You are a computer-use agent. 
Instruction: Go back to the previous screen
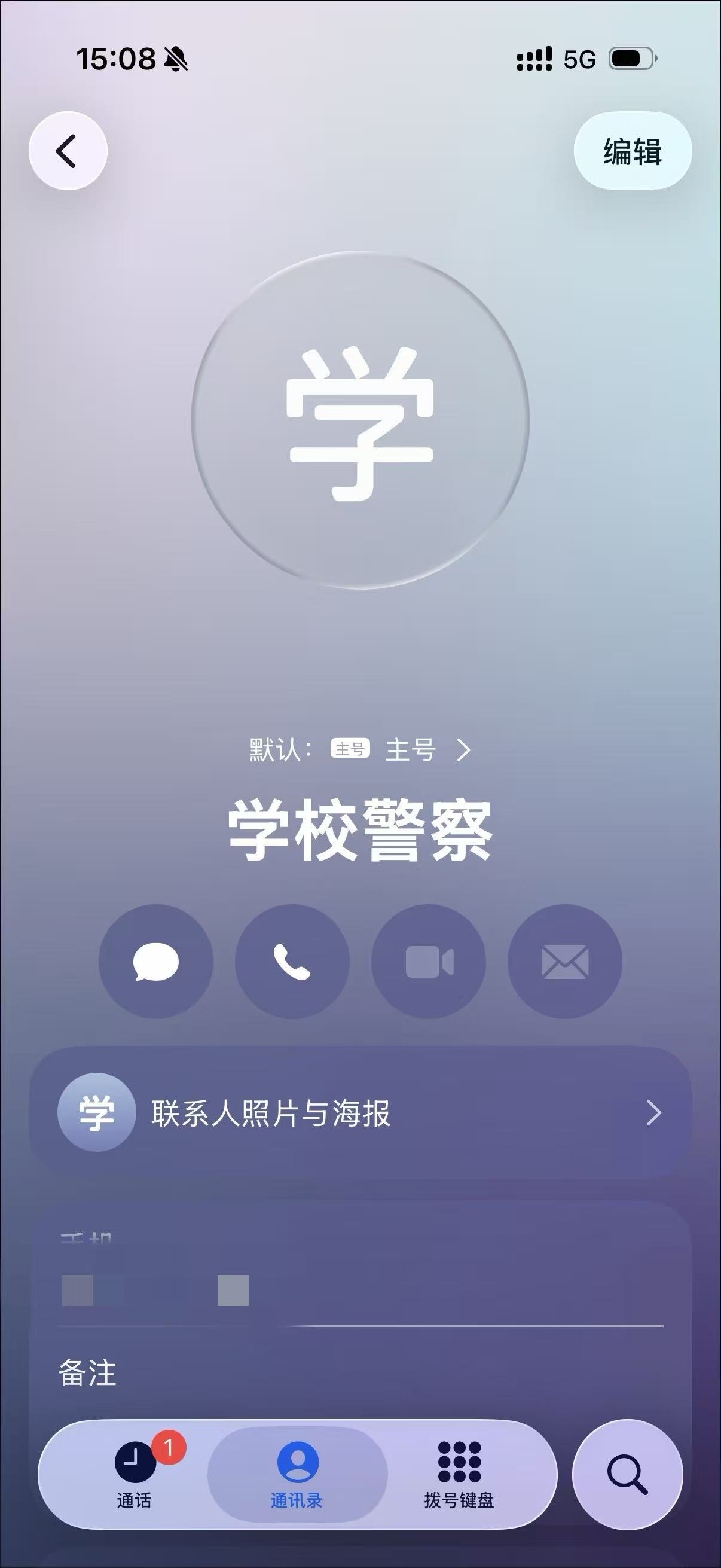[68, 150]
